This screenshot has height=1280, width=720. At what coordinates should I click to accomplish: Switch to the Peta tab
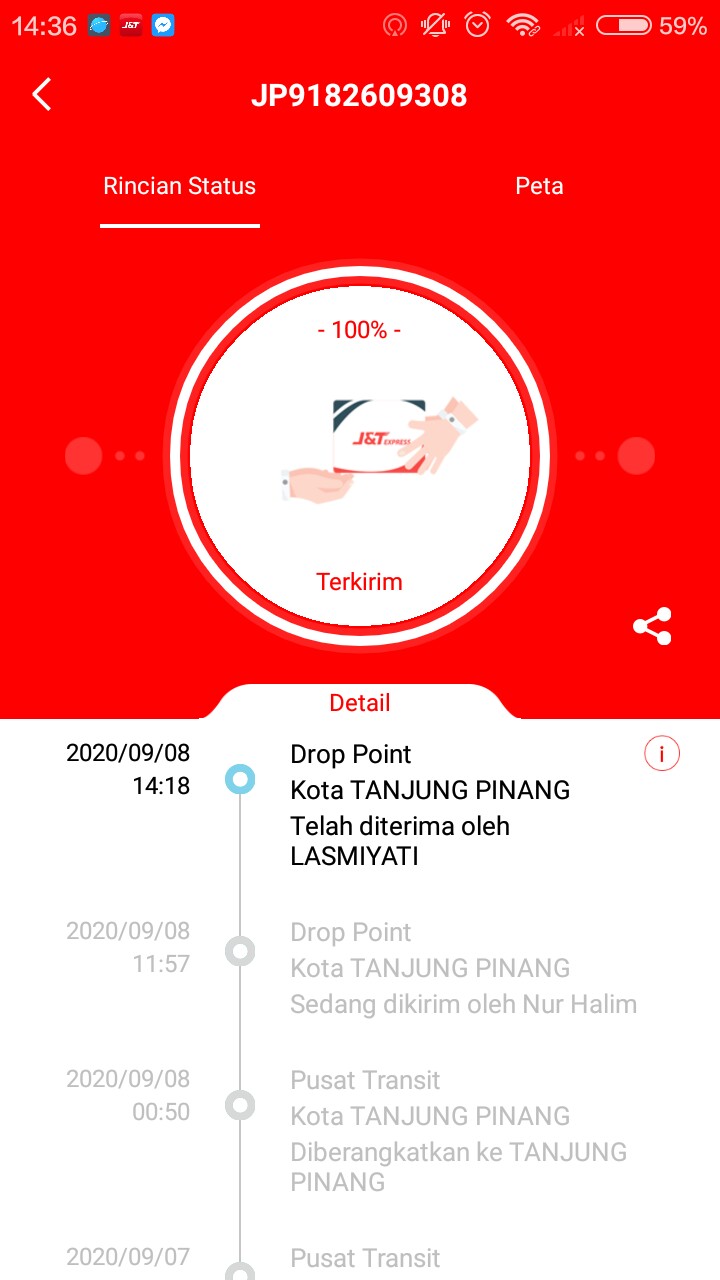coord(539,186)
